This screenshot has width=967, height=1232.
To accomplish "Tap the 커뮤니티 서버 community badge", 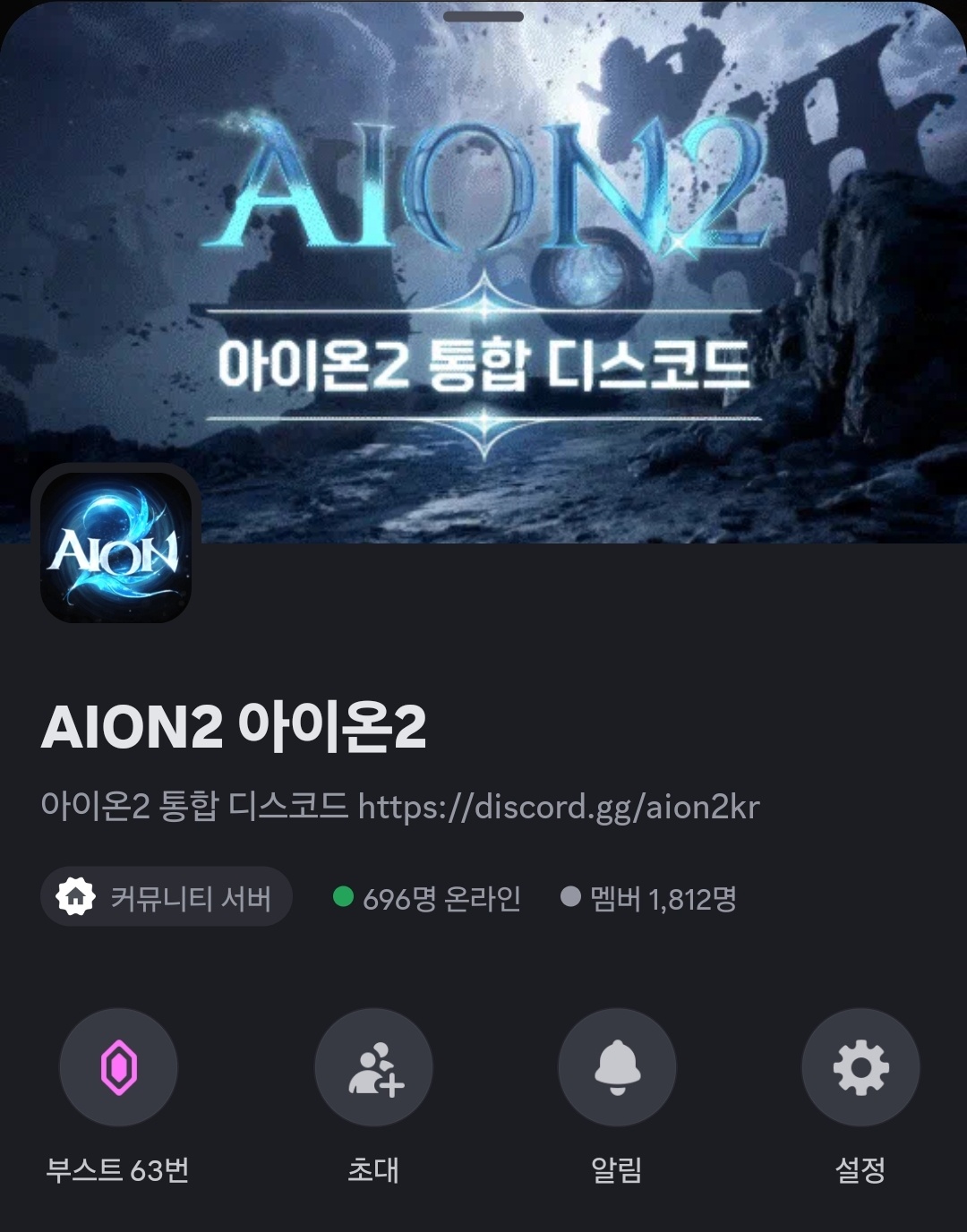I will 167,895.
